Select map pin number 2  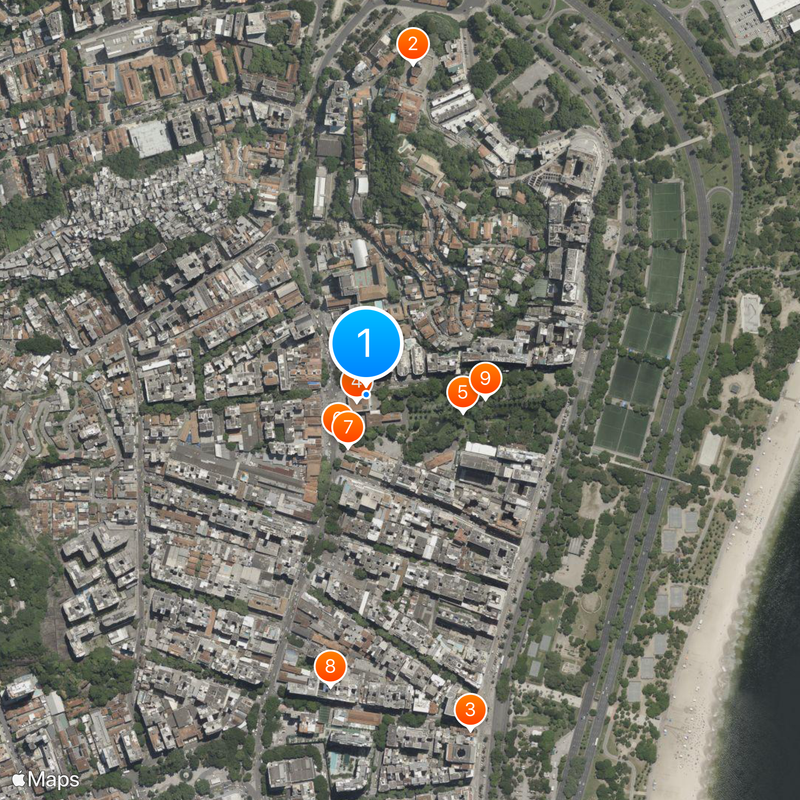tap(412, 44)
